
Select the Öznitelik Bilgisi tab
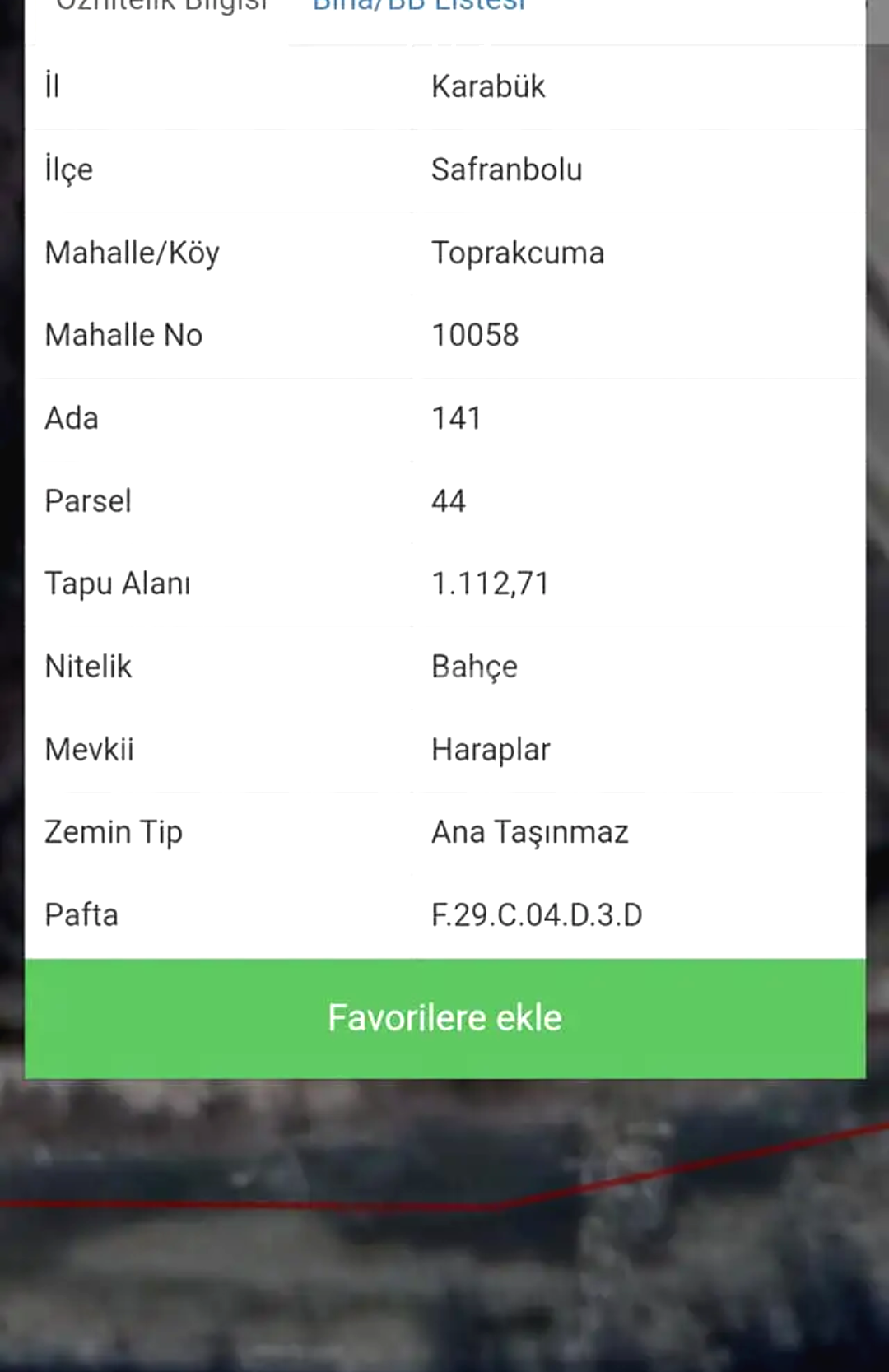(x=161, y=7)
